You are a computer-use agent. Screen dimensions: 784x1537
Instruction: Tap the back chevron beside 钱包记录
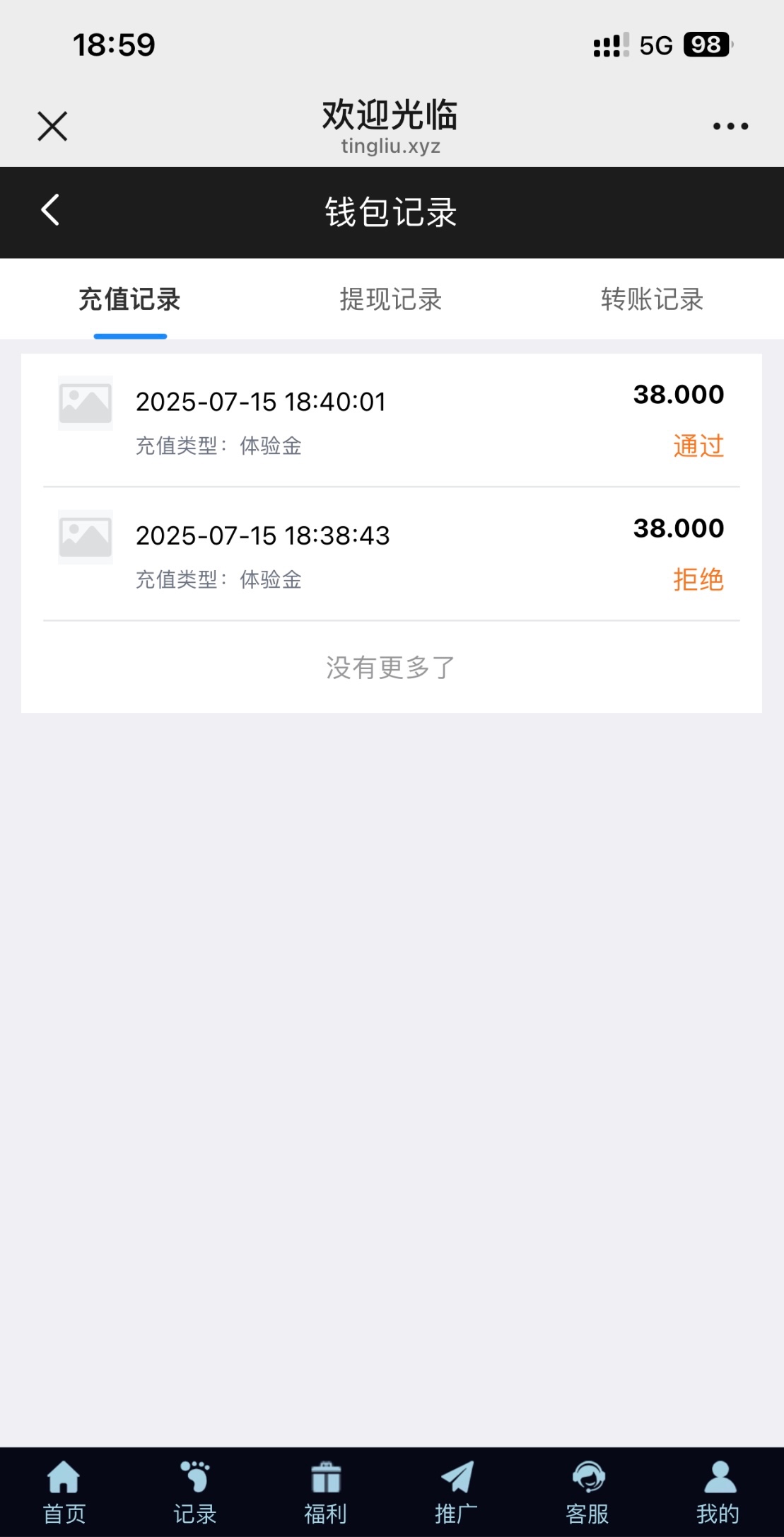49,211
